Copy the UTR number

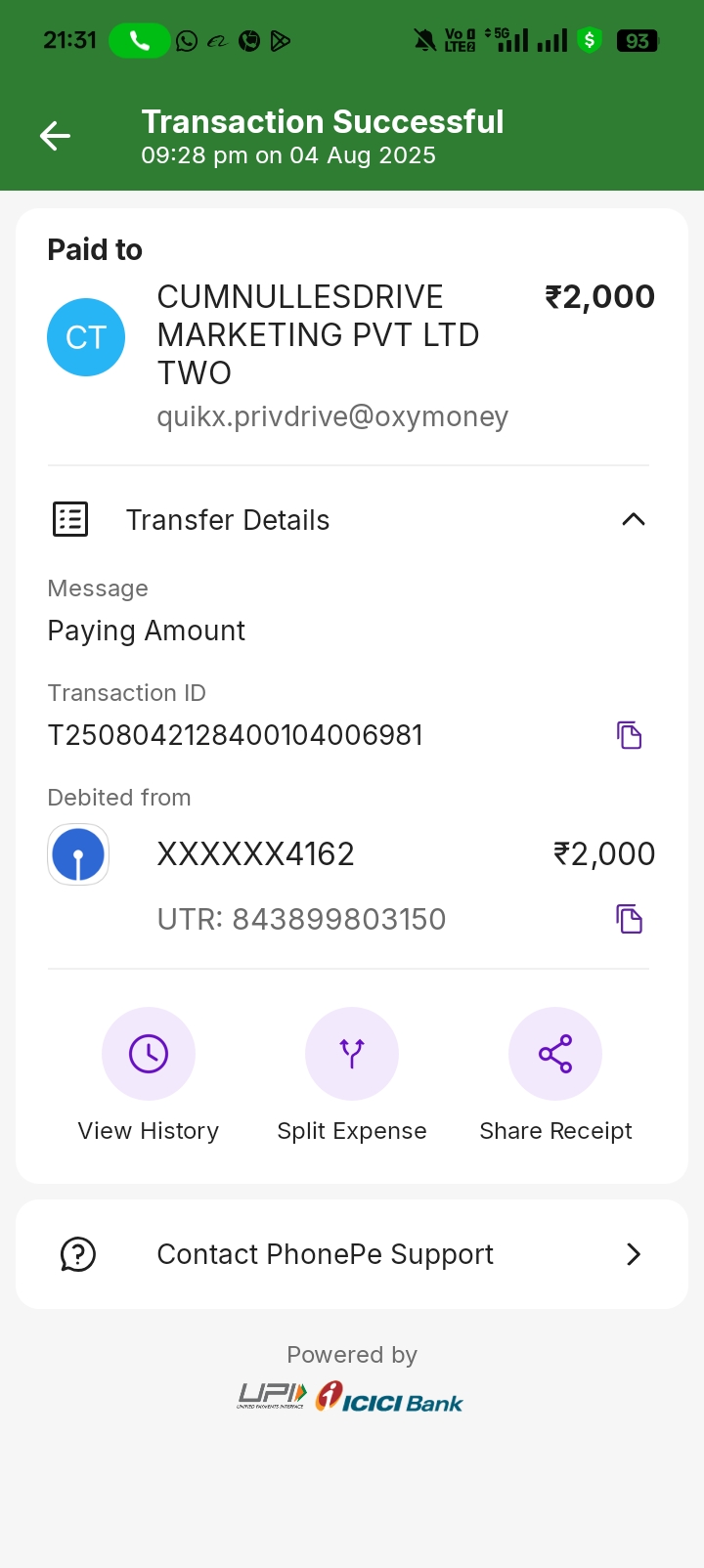[629, 919]
